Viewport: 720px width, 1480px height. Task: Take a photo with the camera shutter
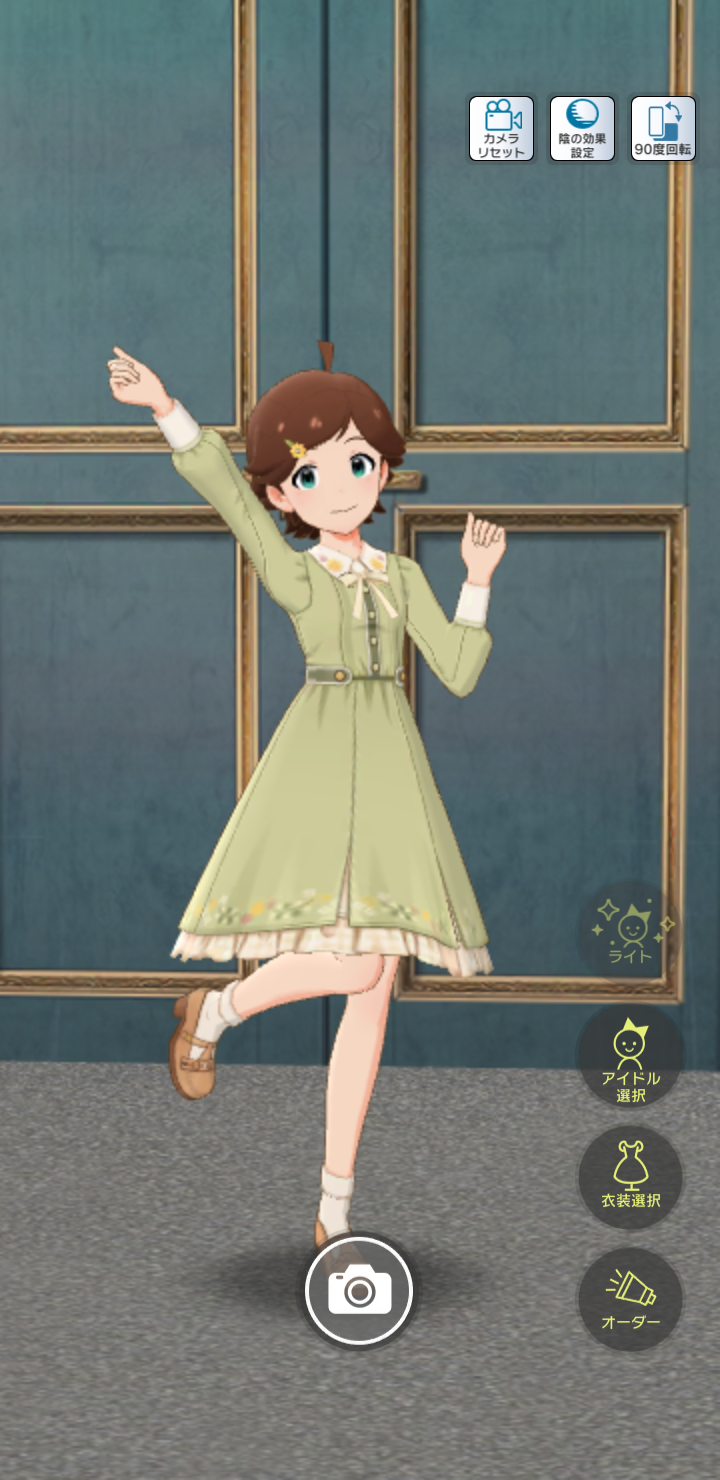tap(359, 1291)
